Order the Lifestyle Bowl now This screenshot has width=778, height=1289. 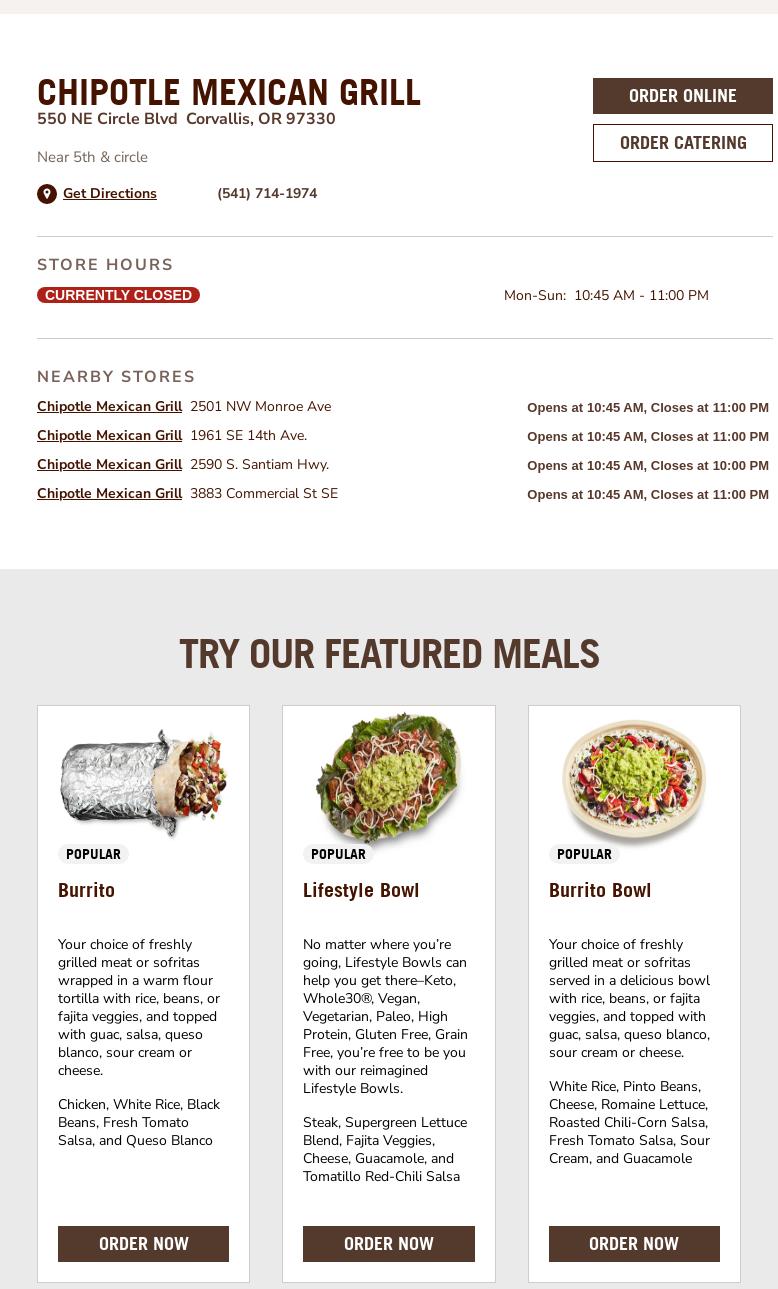[388, 1244]
